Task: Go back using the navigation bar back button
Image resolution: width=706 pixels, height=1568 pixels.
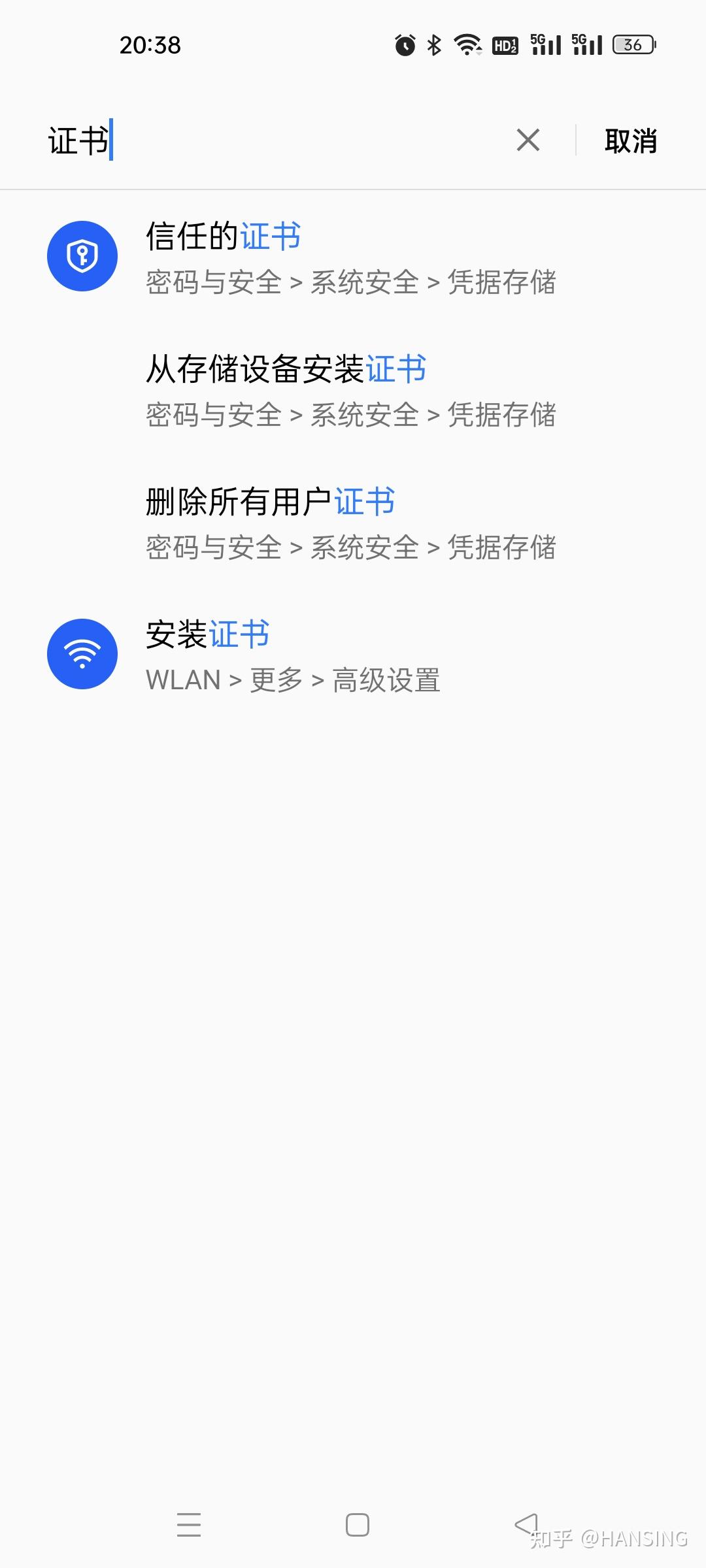Action: tap(526, 1525)
